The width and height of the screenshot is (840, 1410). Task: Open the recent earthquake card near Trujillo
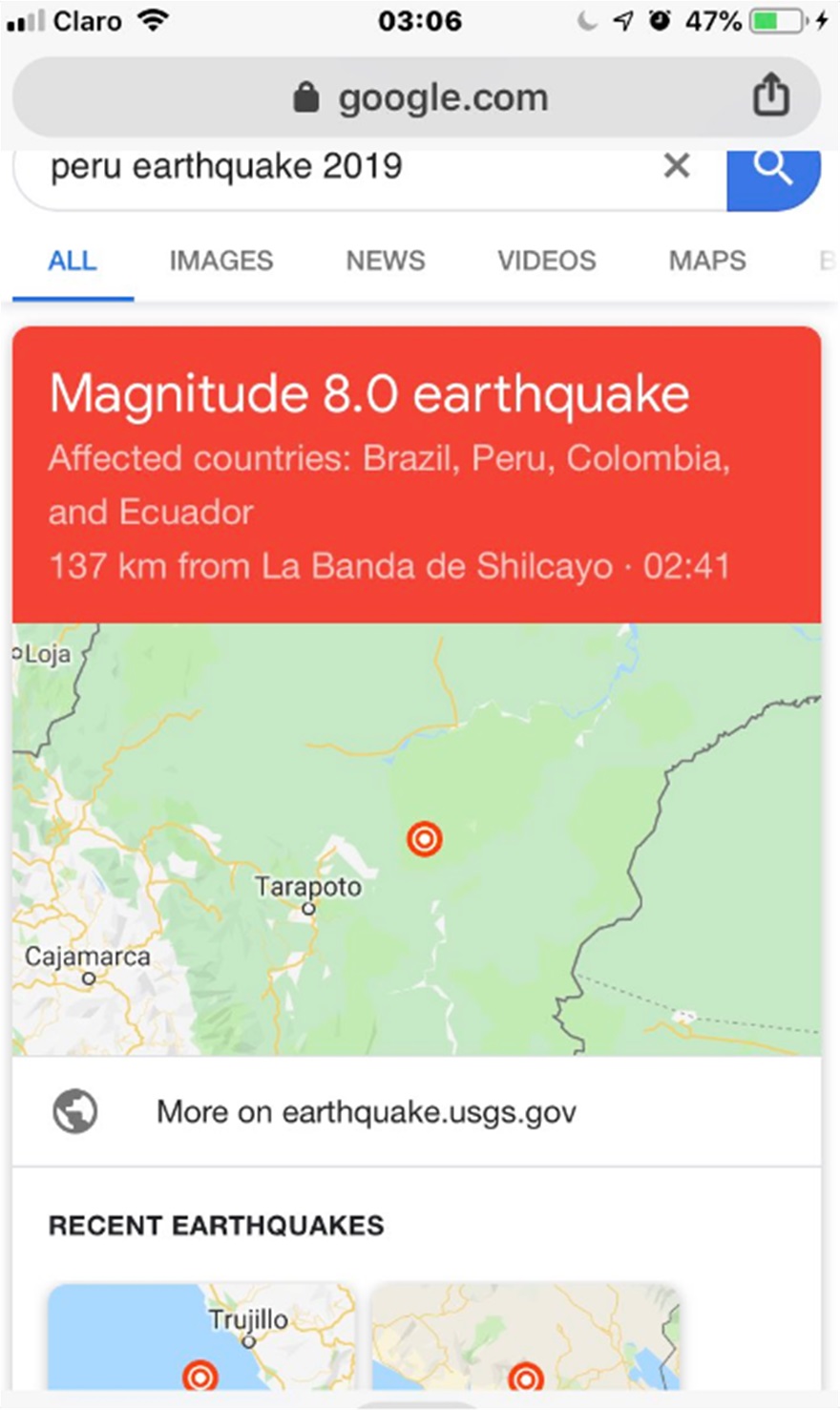point(201,1336)
